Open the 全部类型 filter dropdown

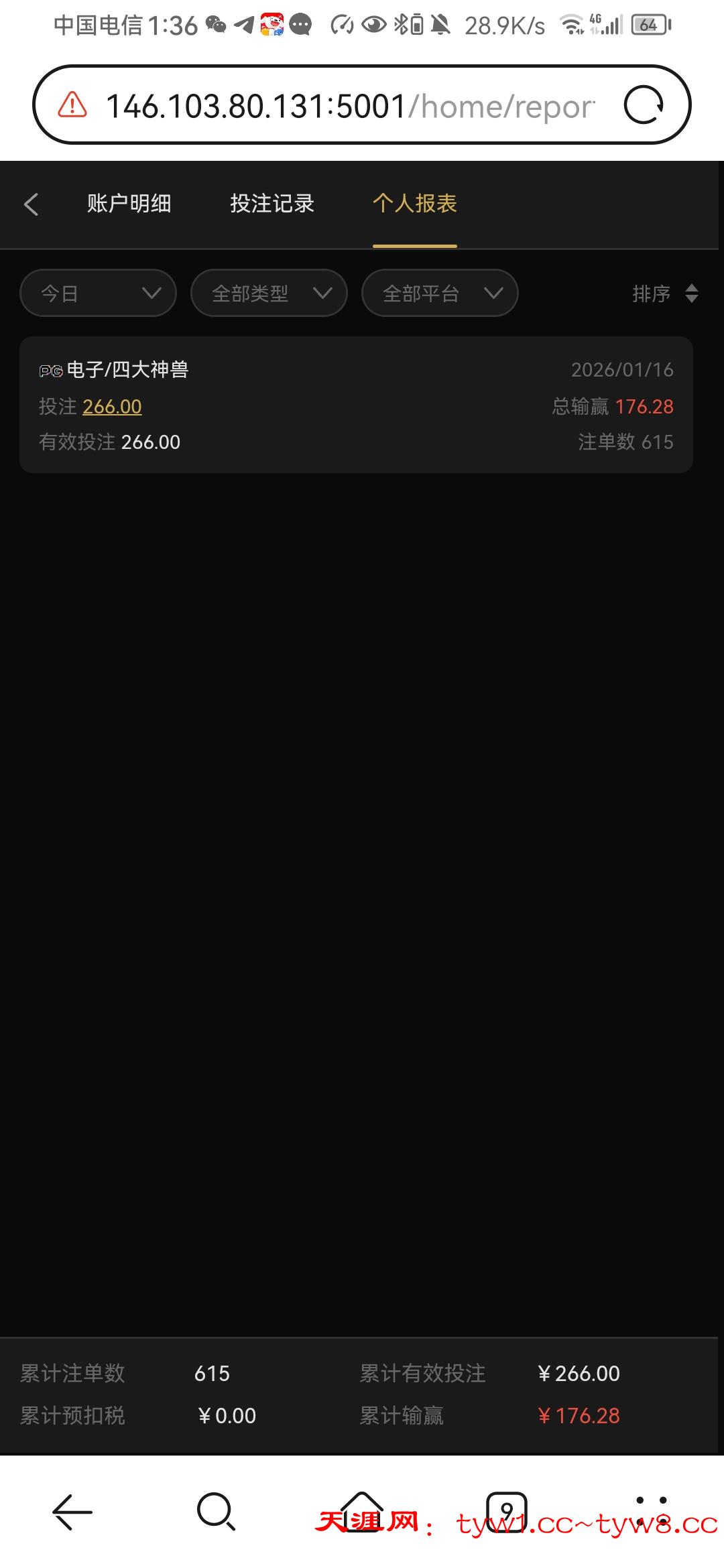[269, 293]
